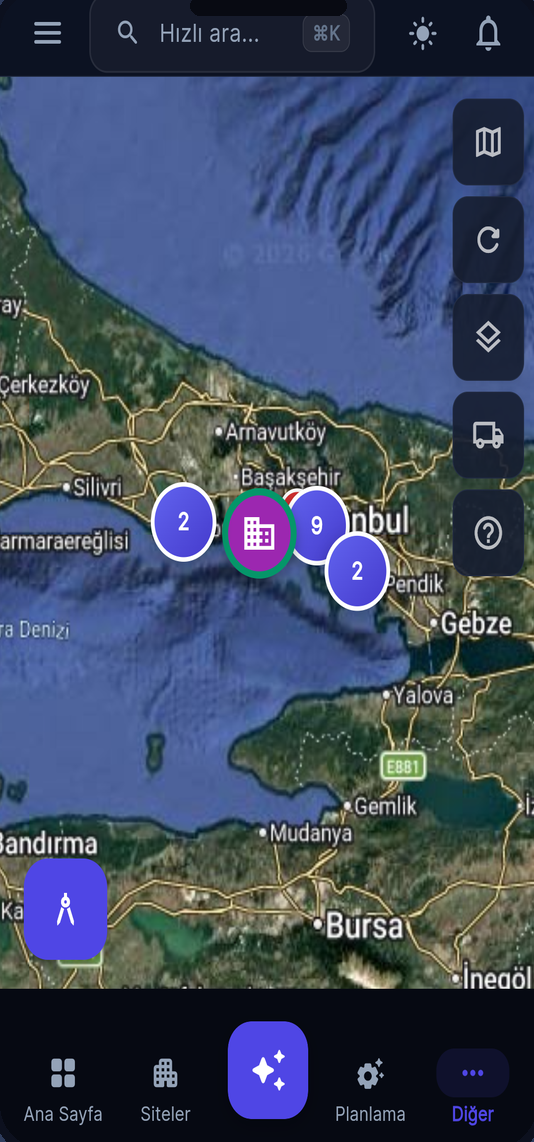Tap the Hızlı ara search field
534x1142 pixels.
pos(232,34)
